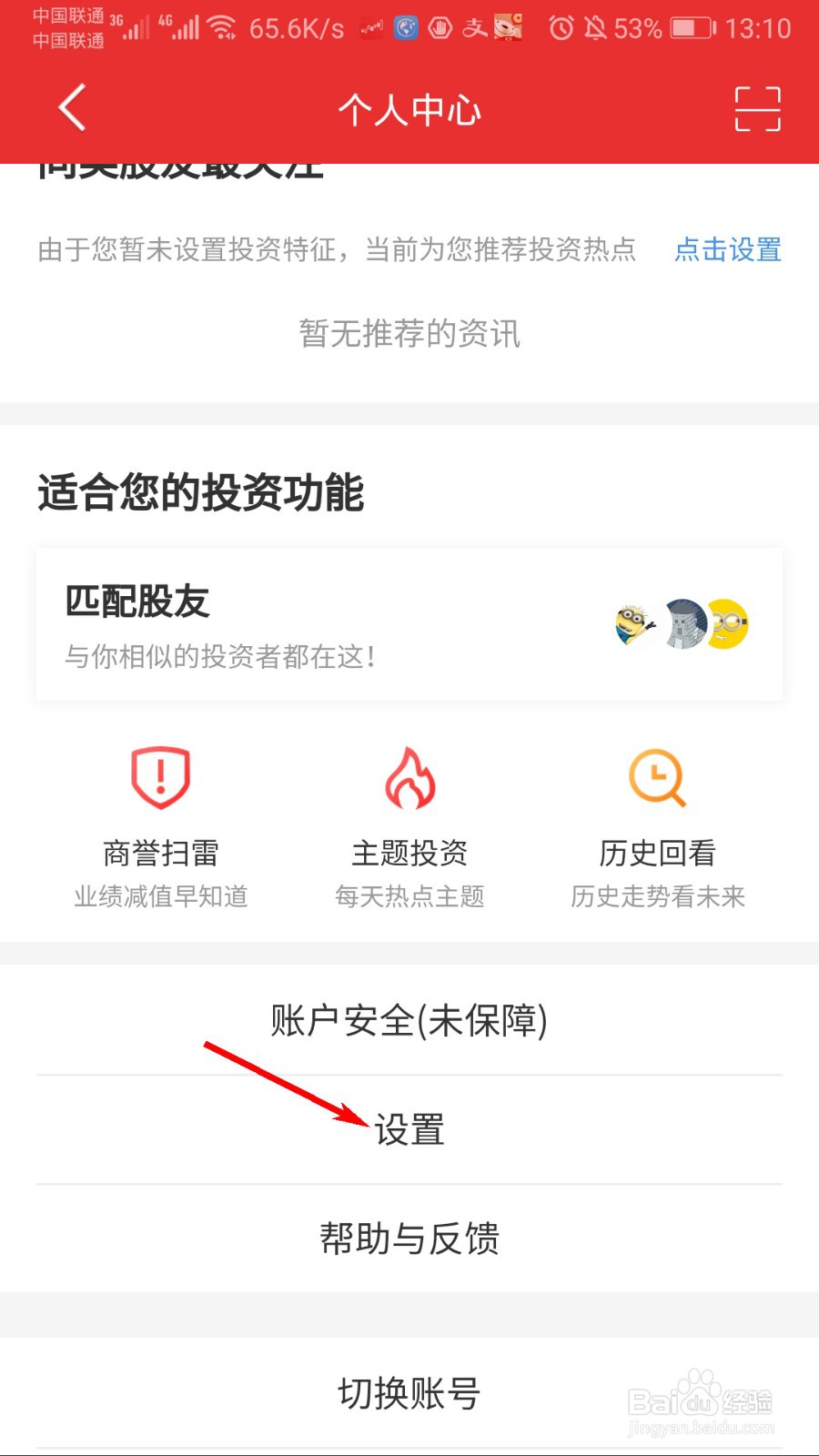Open the 匹配股友 investors card
Screen dimensions: 819x1456
408,622
